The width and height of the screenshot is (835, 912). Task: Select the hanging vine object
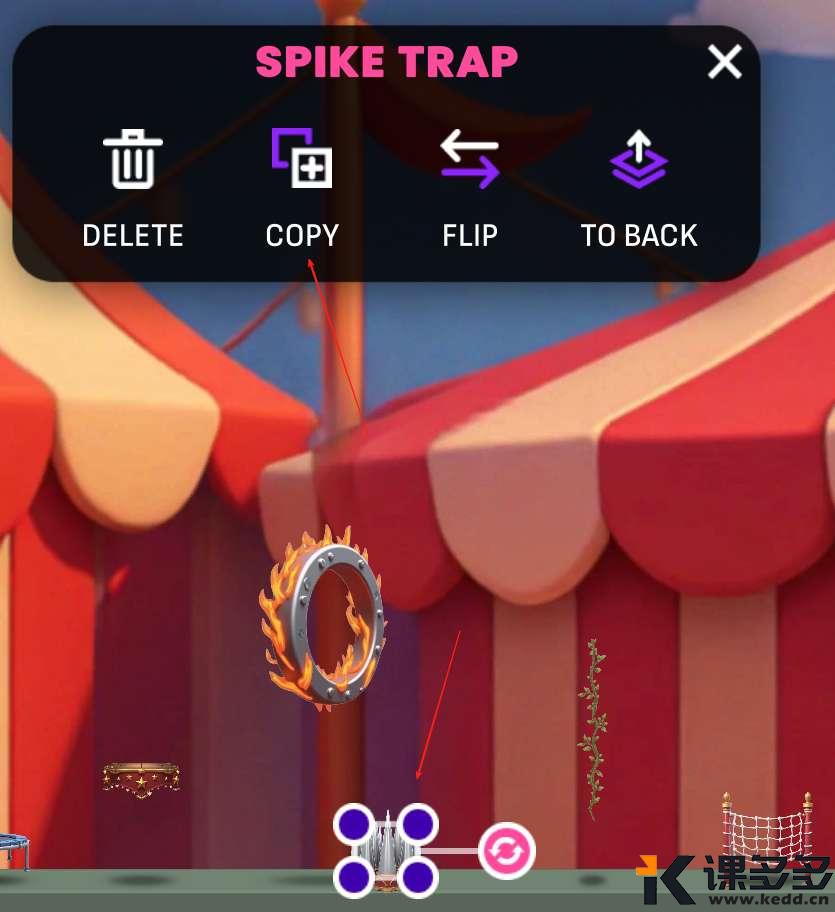[592, 730]
